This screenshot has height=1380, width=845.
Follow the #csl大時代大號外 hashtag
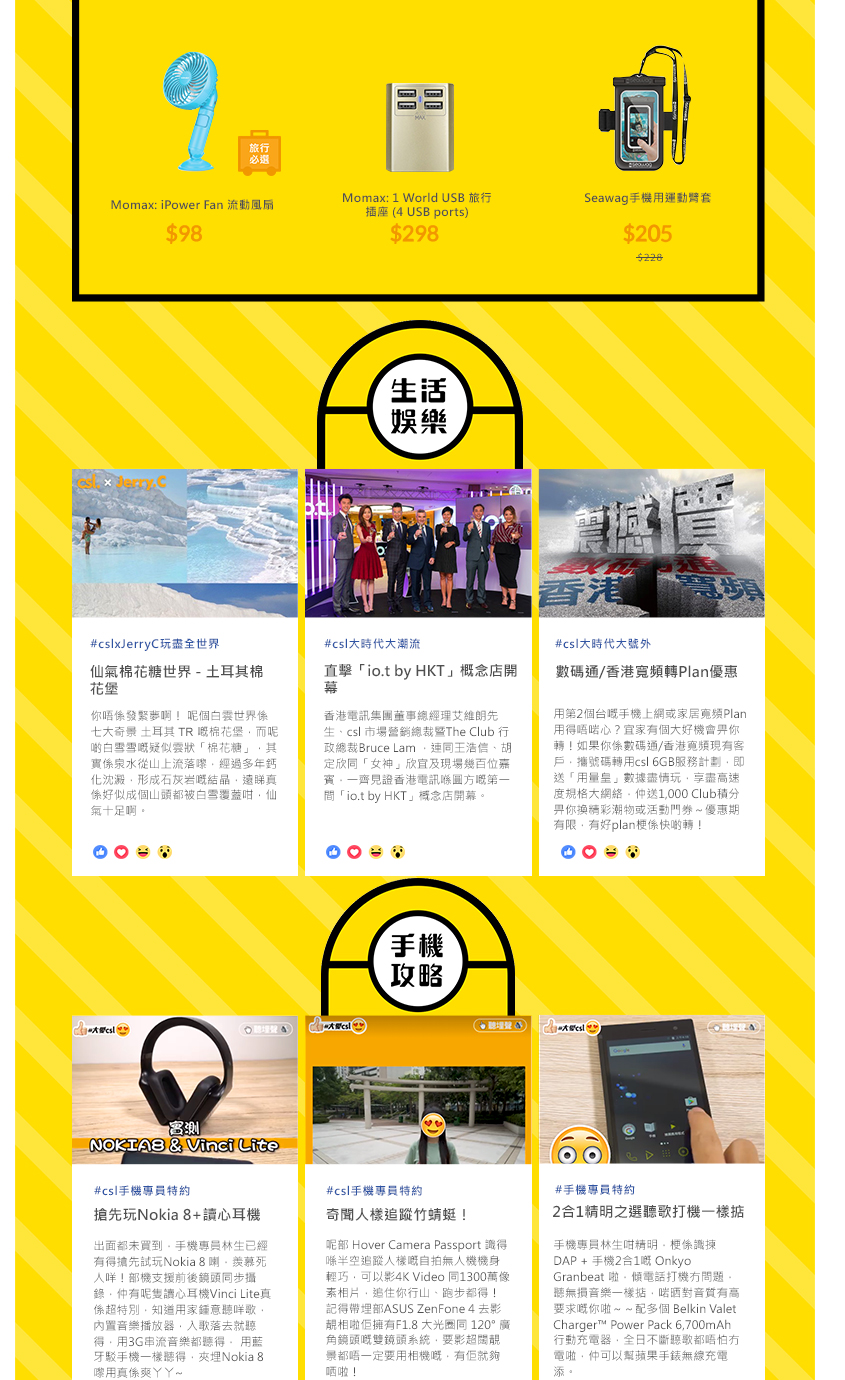602,644
